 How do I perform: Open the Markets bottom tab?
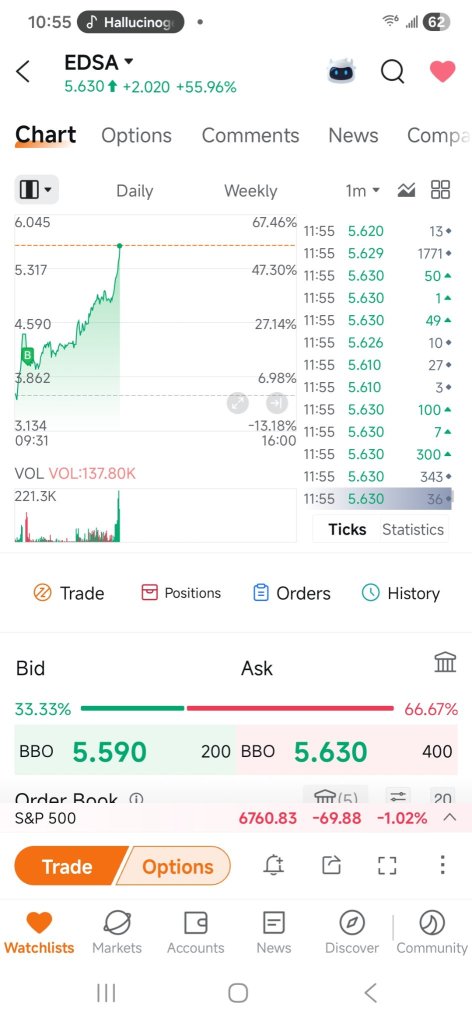coord(117,932)
